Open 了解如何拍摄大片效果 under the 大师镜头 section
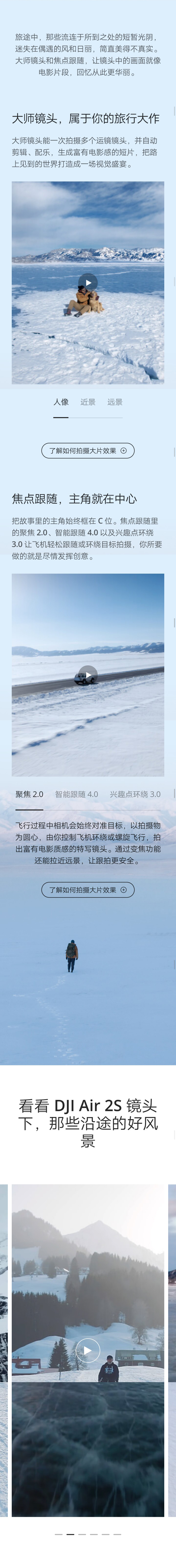This screenshot has width=176, height=1568. click(88, 450)
